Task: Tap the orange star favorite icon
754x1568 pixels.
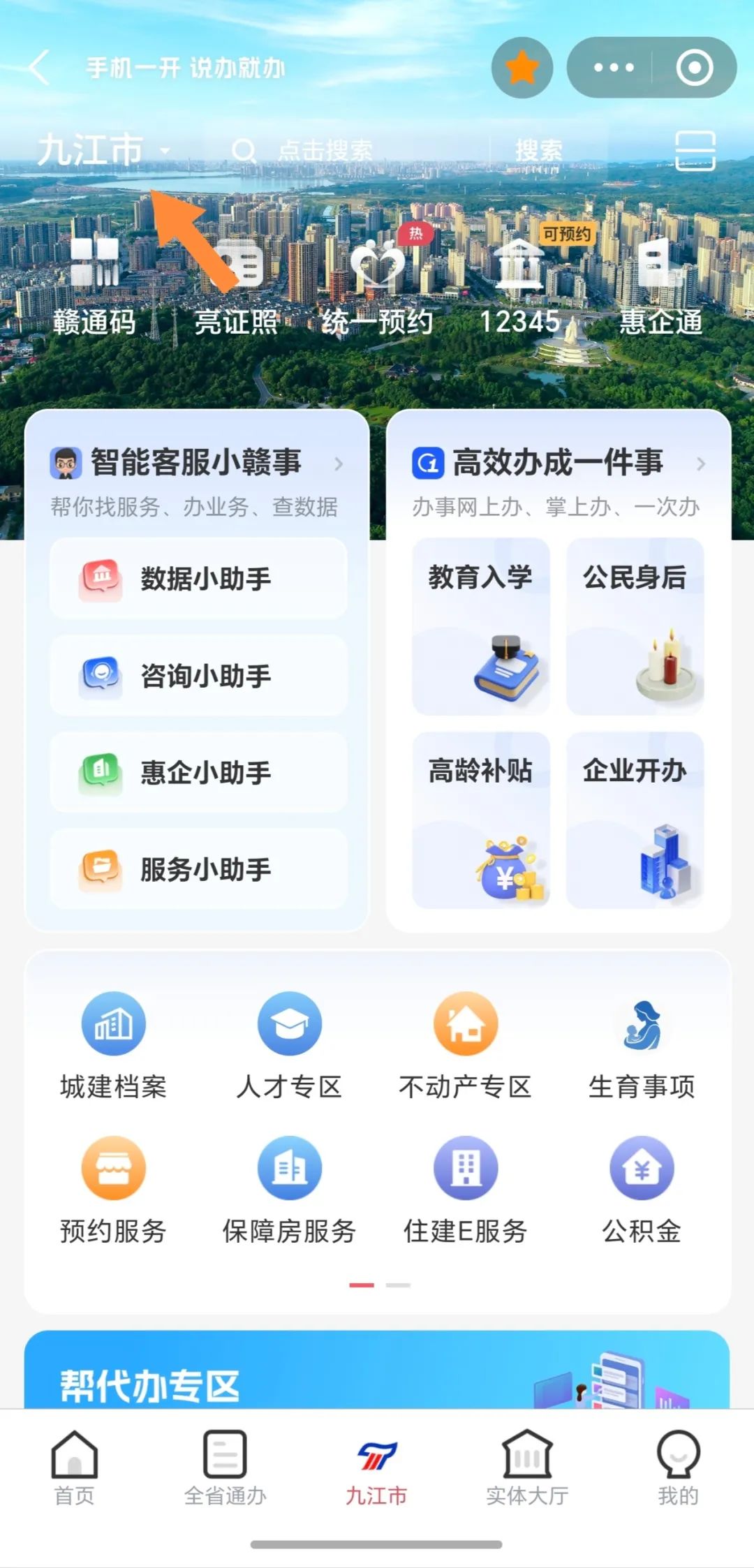Action: (x=522, y=68)
